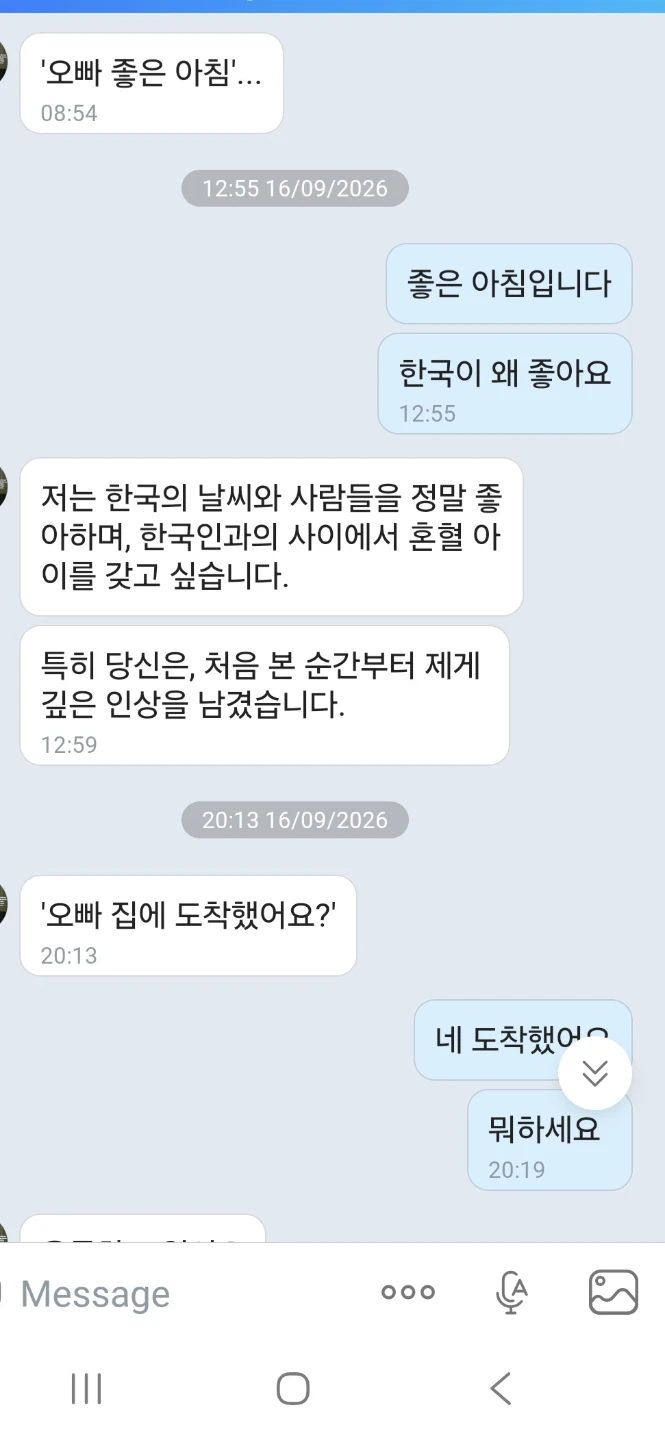The image size is (665, 1440).
Task: Open the image gallery attachment
Action: coord(613,1292)
